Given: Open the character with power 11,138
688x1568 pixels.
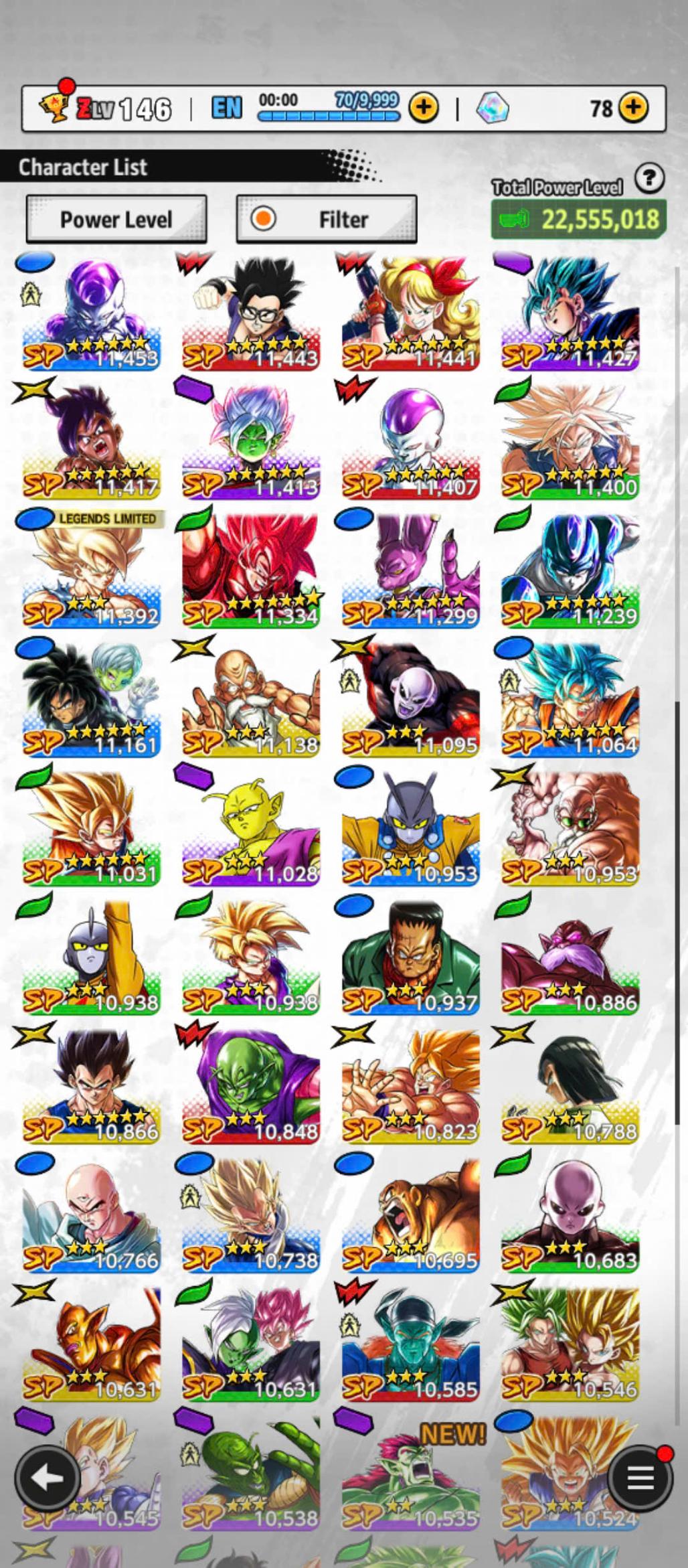Looking at the screenshot, I should pos(251,702).
